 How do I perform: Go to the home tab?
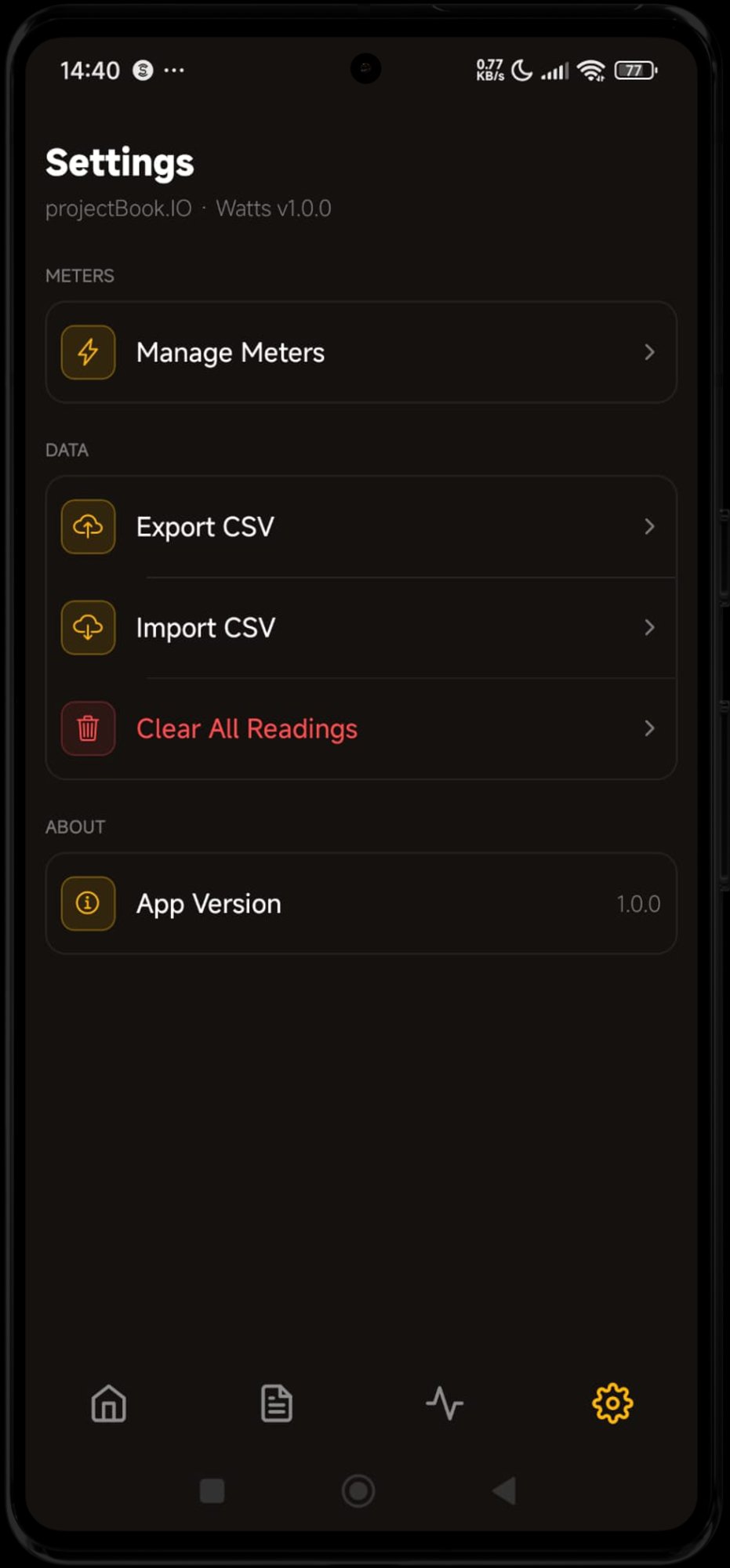tap(109, 1403)
